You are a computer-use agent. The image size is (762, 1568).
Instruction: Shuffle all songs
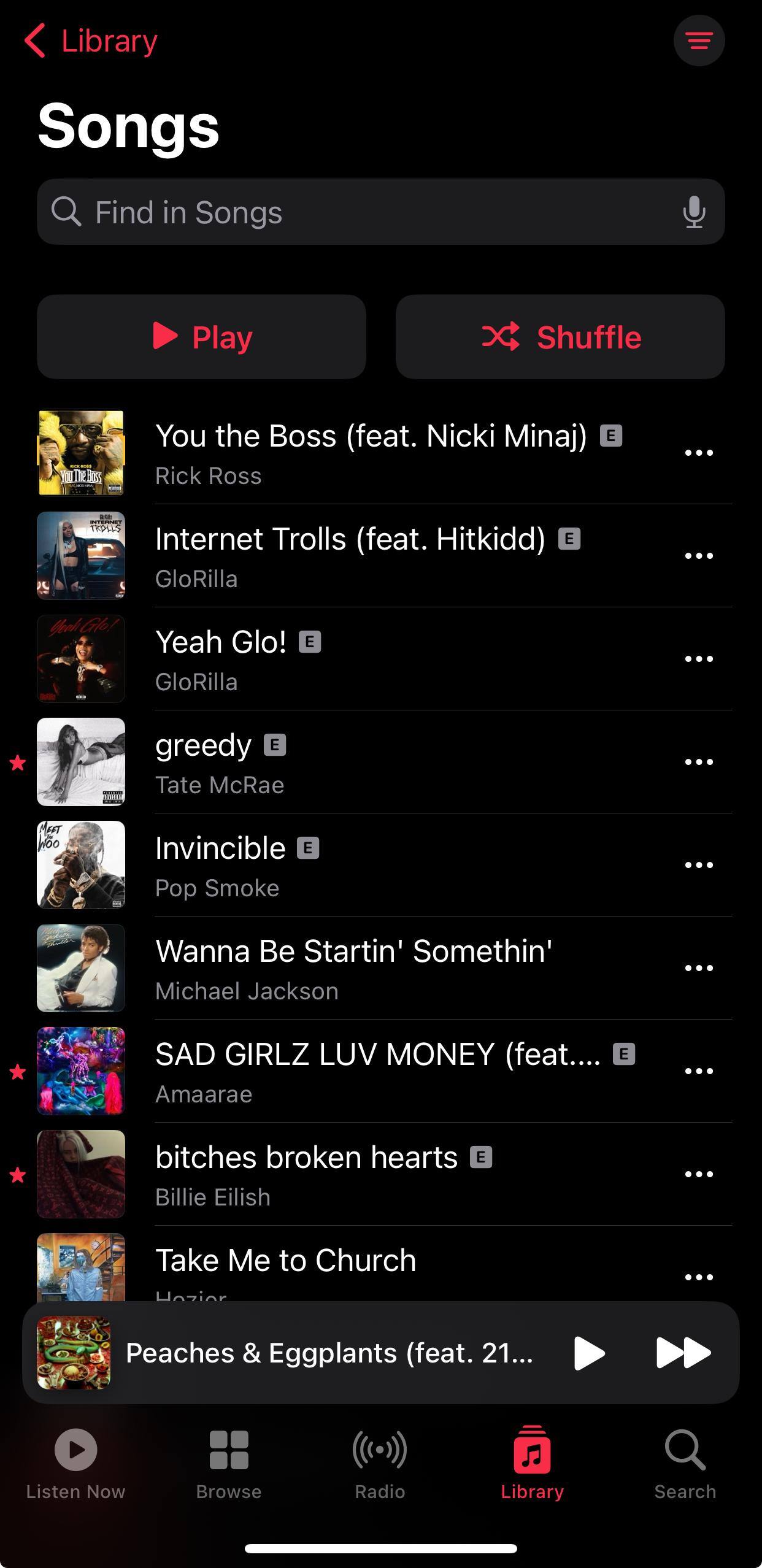(560, 337)
